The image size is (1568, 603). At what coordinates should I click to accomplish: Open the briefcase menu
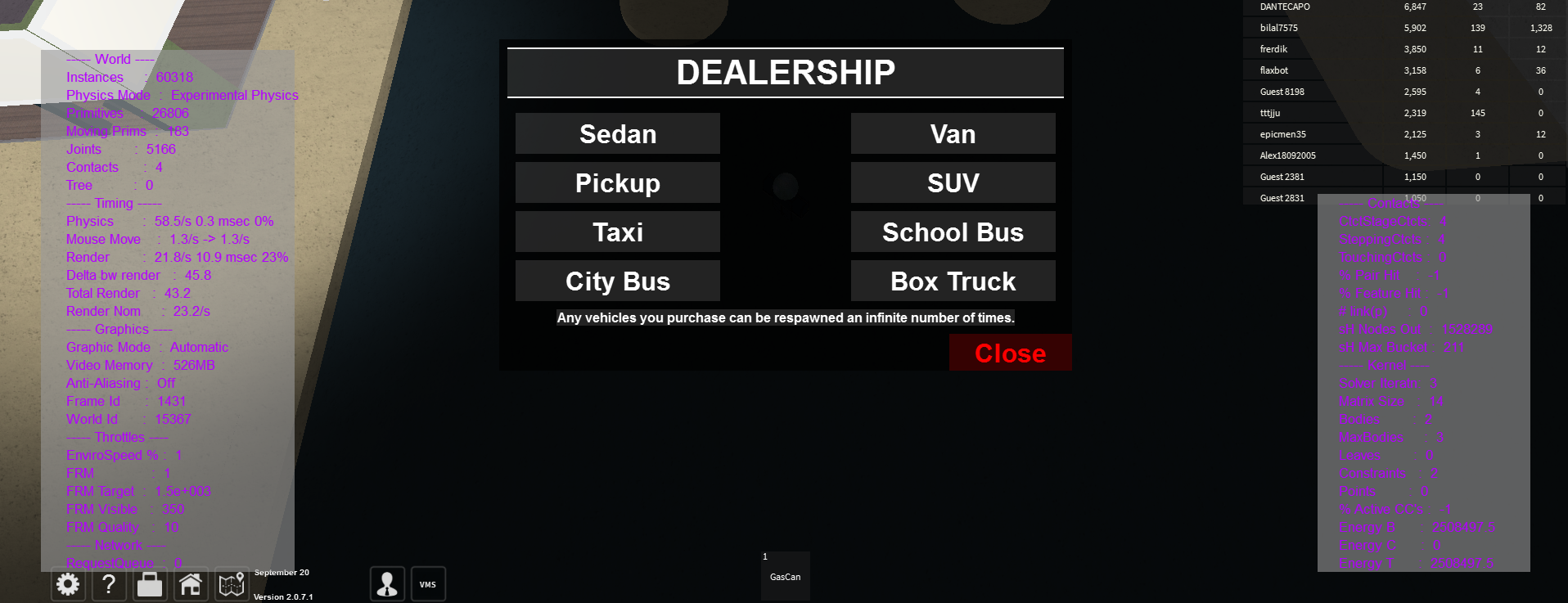pos(150,584)
